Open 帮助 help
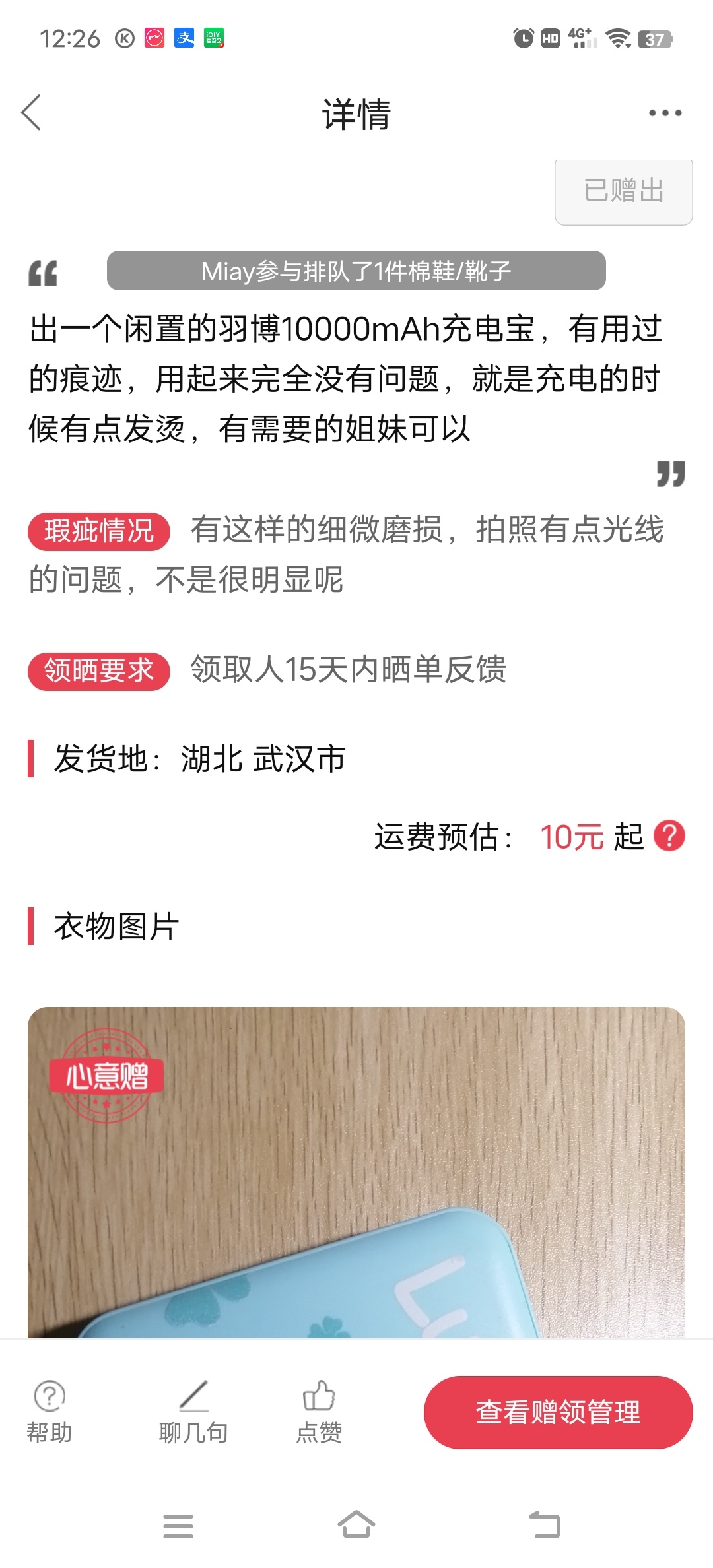 pos(49,1411)
